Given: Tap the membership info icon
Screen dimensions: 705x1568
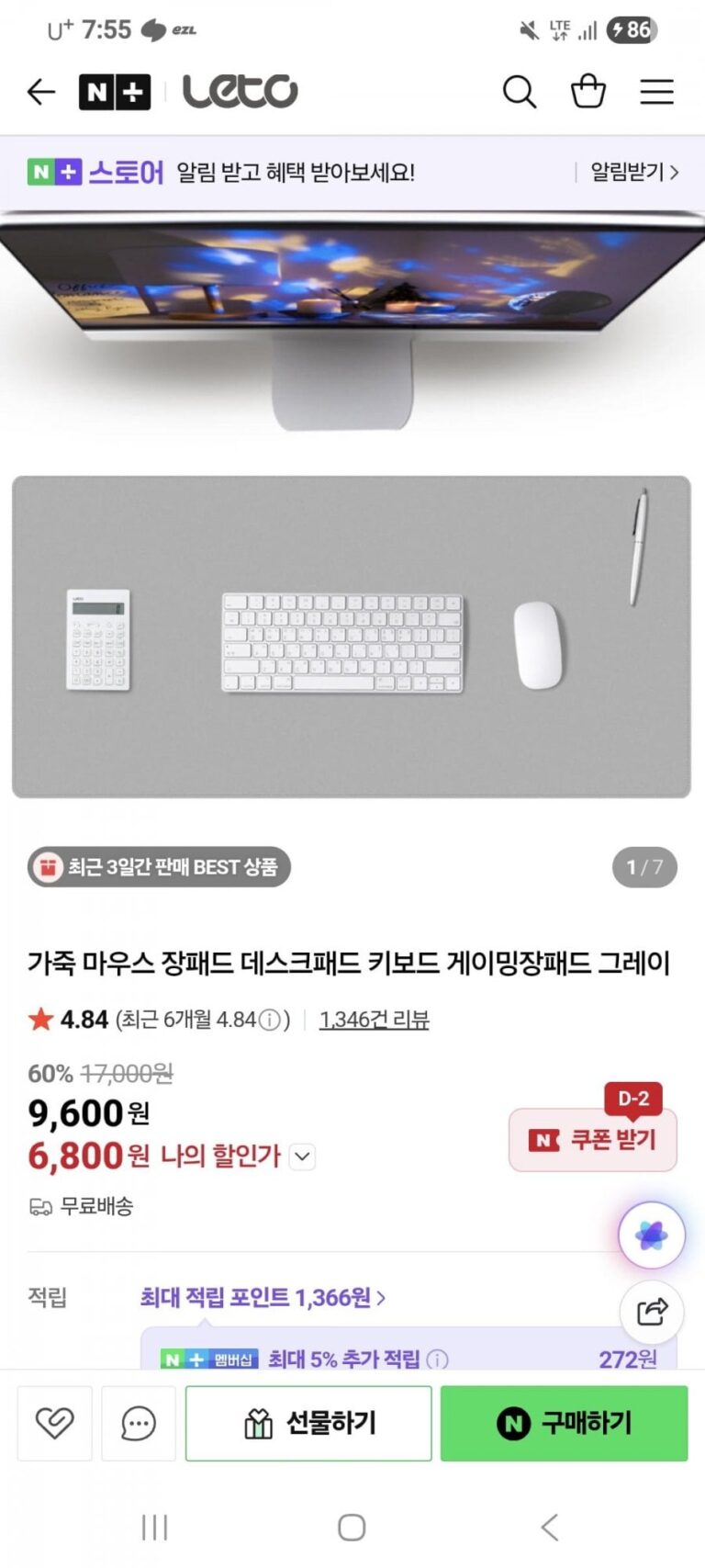Looking at the screenshot, I should point(438,1359).
